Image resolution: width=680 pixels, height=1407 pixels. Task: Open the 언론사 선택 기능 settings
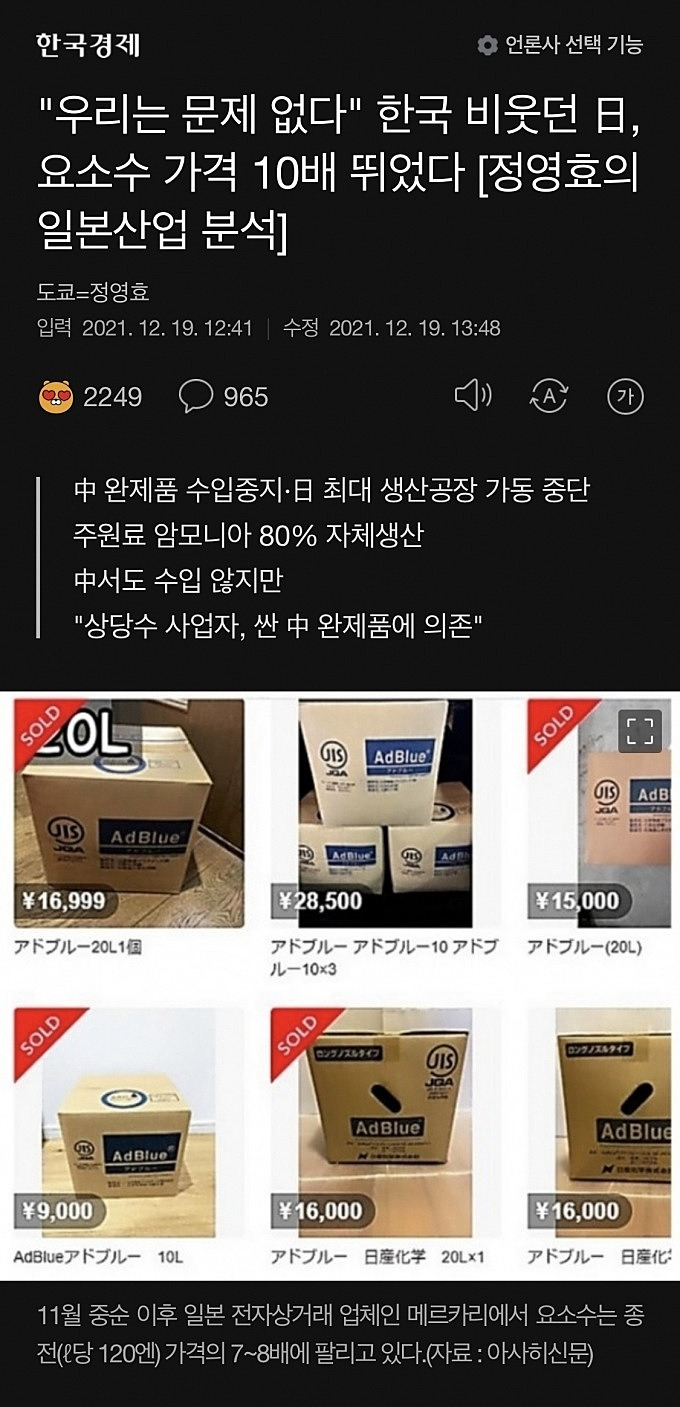click(560, 45)
